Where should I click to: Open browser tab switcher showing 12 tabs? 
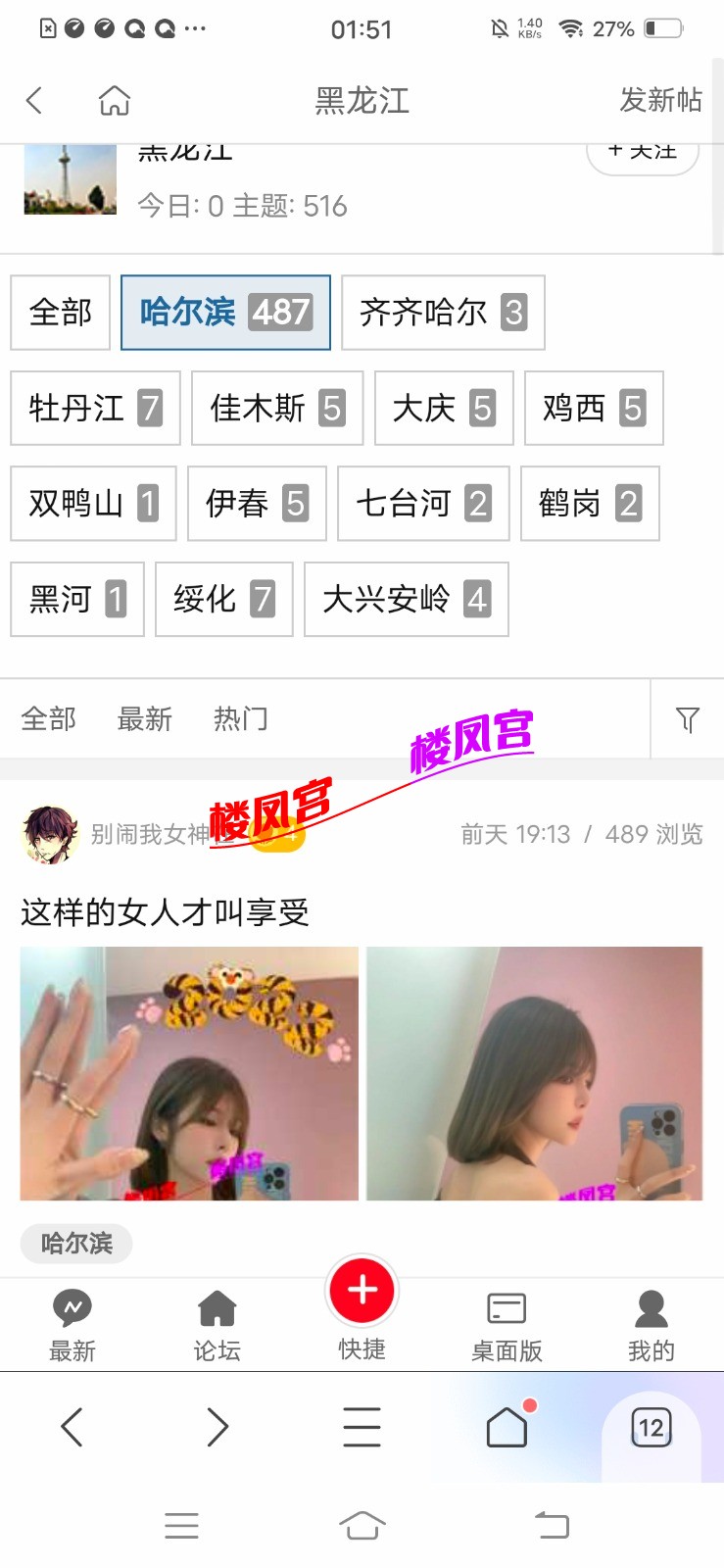pos(651,1429)
